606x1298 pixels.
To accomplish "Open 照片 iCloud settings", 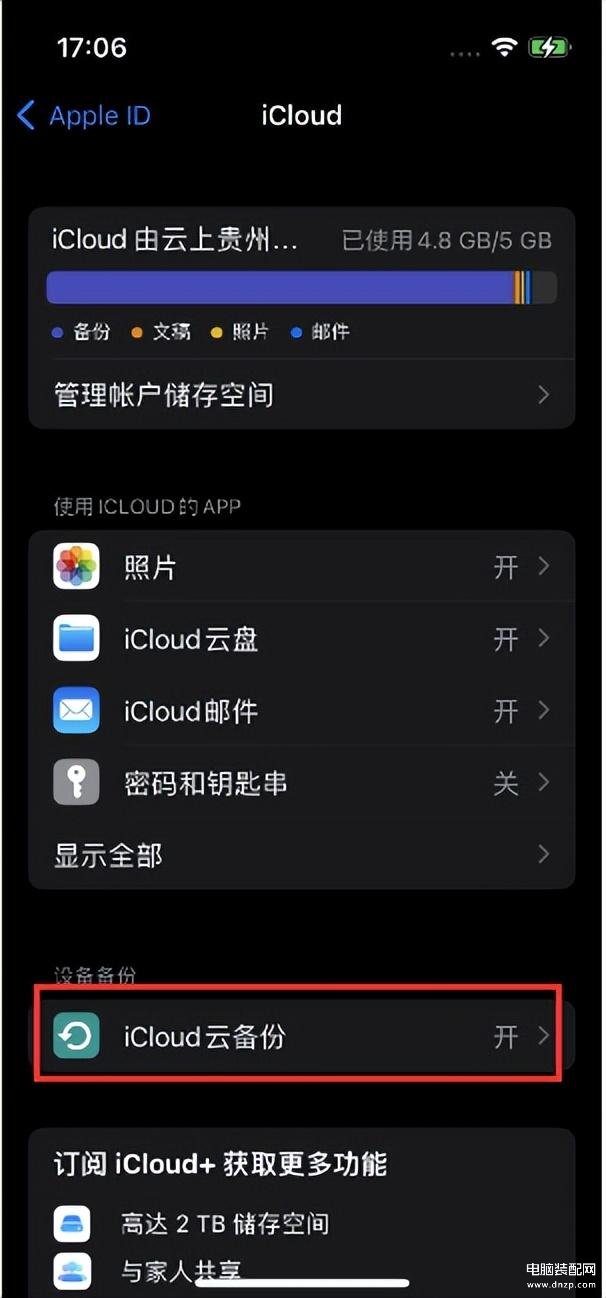I will pyautogui.click(x=300, y=568).
